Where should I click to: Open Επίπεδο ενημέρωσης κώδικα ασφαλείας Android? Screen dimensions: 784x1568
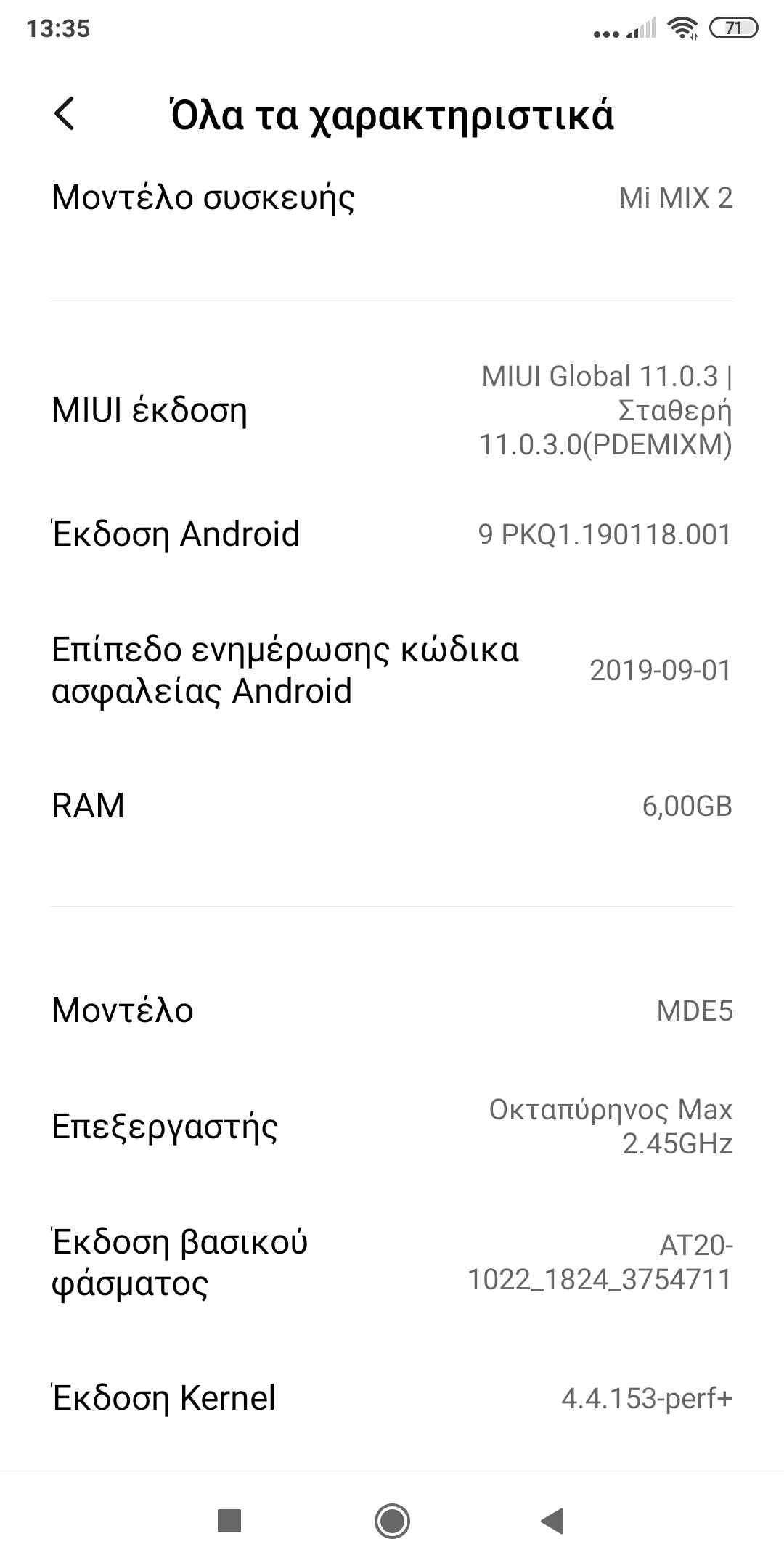(392, 670)
